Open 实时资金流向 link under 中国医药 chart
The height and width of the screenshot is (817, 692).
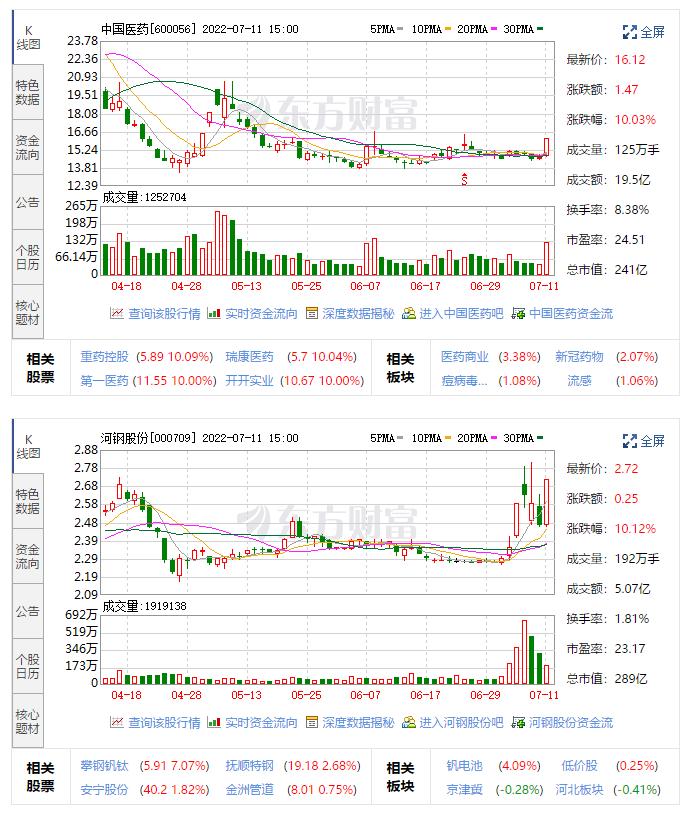pyautogui.click(x=253, y=314)
